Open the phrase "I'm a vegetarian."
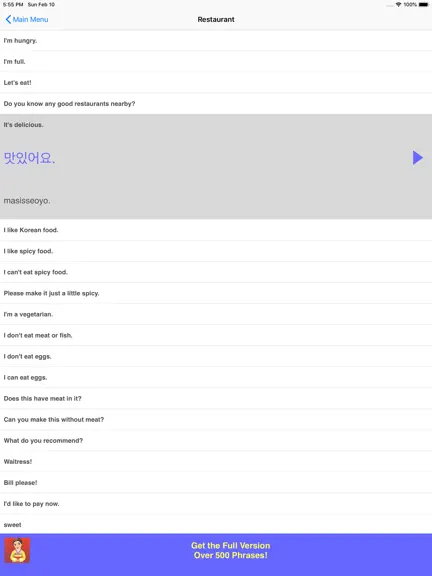The width and height of the screenshot is (432, 576). [216, 314]
